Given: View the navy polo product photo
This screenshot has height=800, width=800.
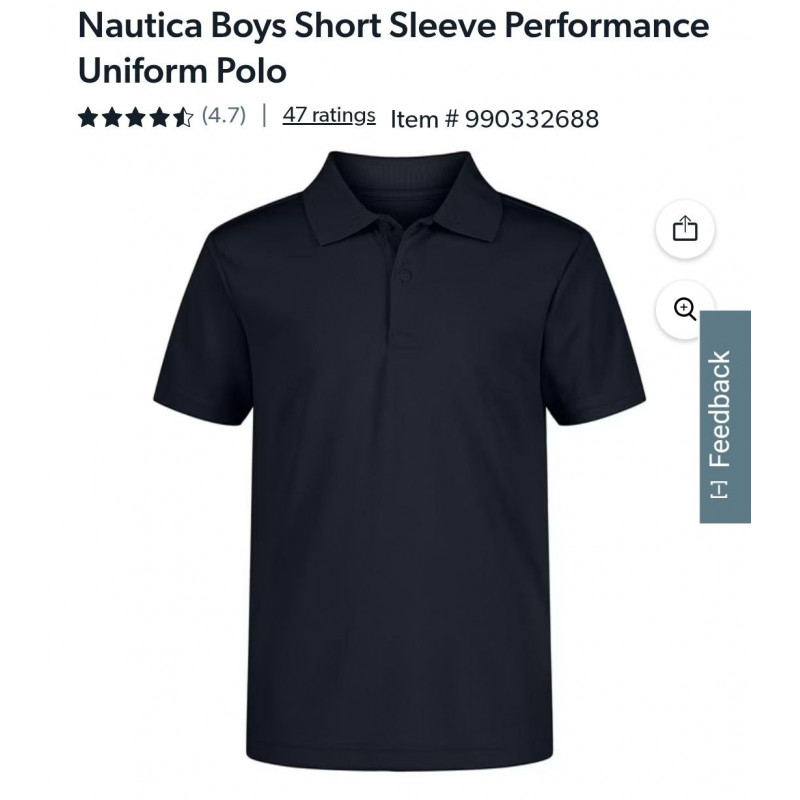Looking at the screenshot, I should click(400, 450).
